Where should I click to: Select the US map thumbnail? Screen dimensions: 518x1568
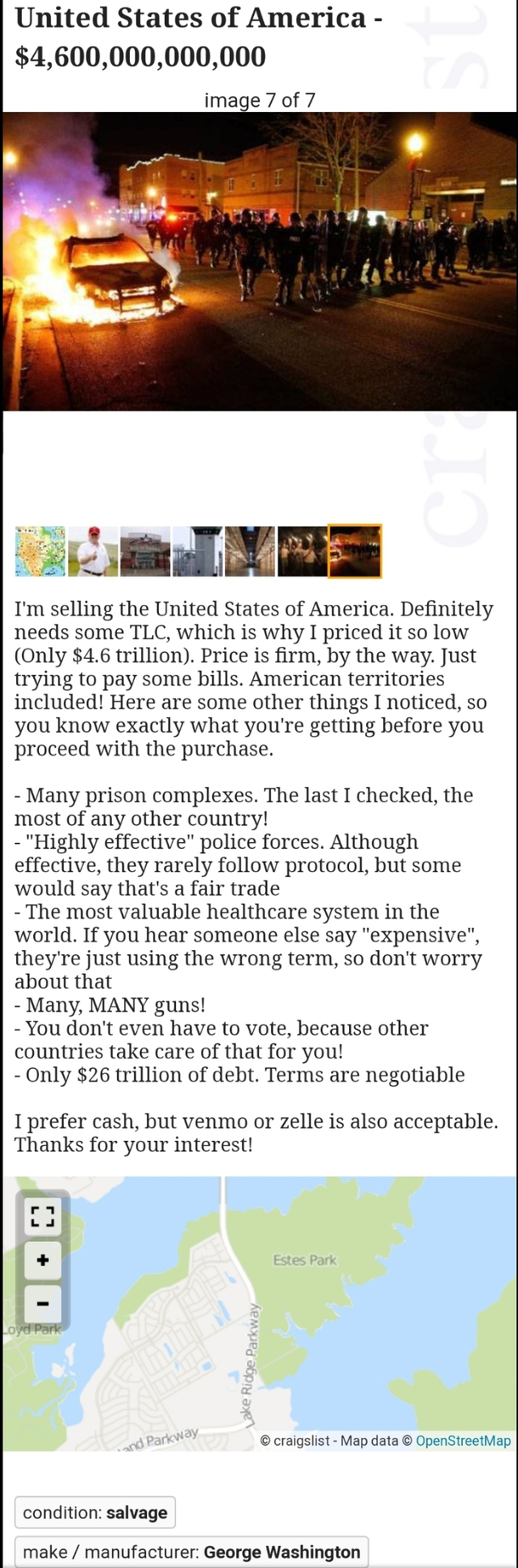(40, 551)
